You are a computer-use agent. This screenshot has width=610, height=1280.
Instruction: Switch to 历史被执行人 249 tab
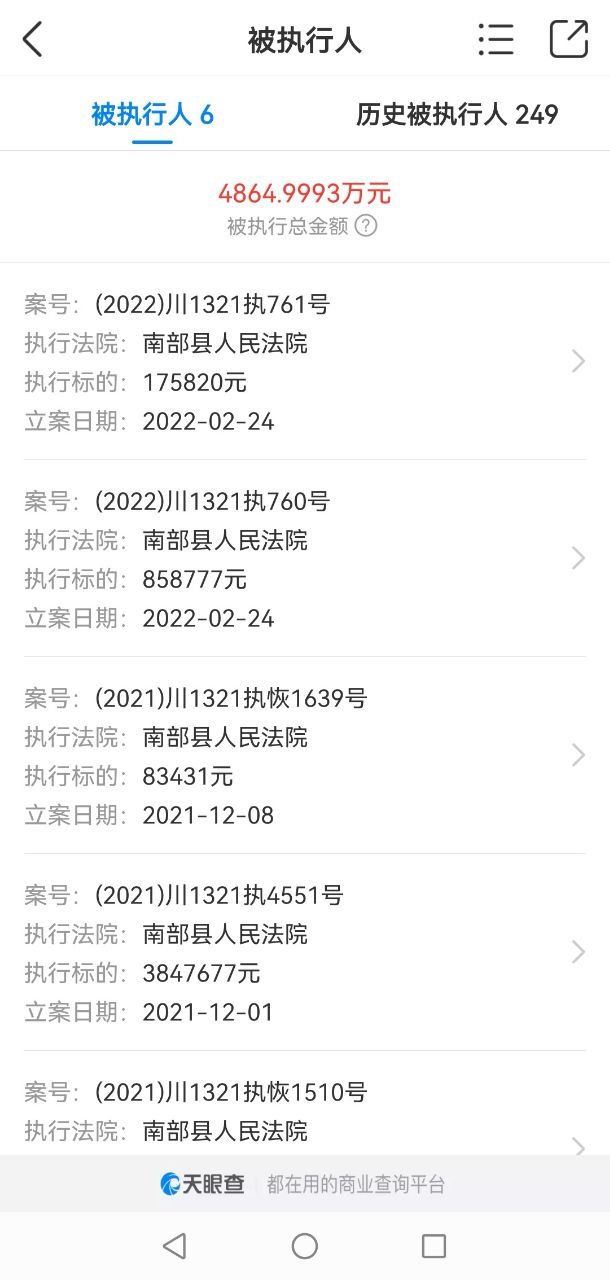click(457, 115)
